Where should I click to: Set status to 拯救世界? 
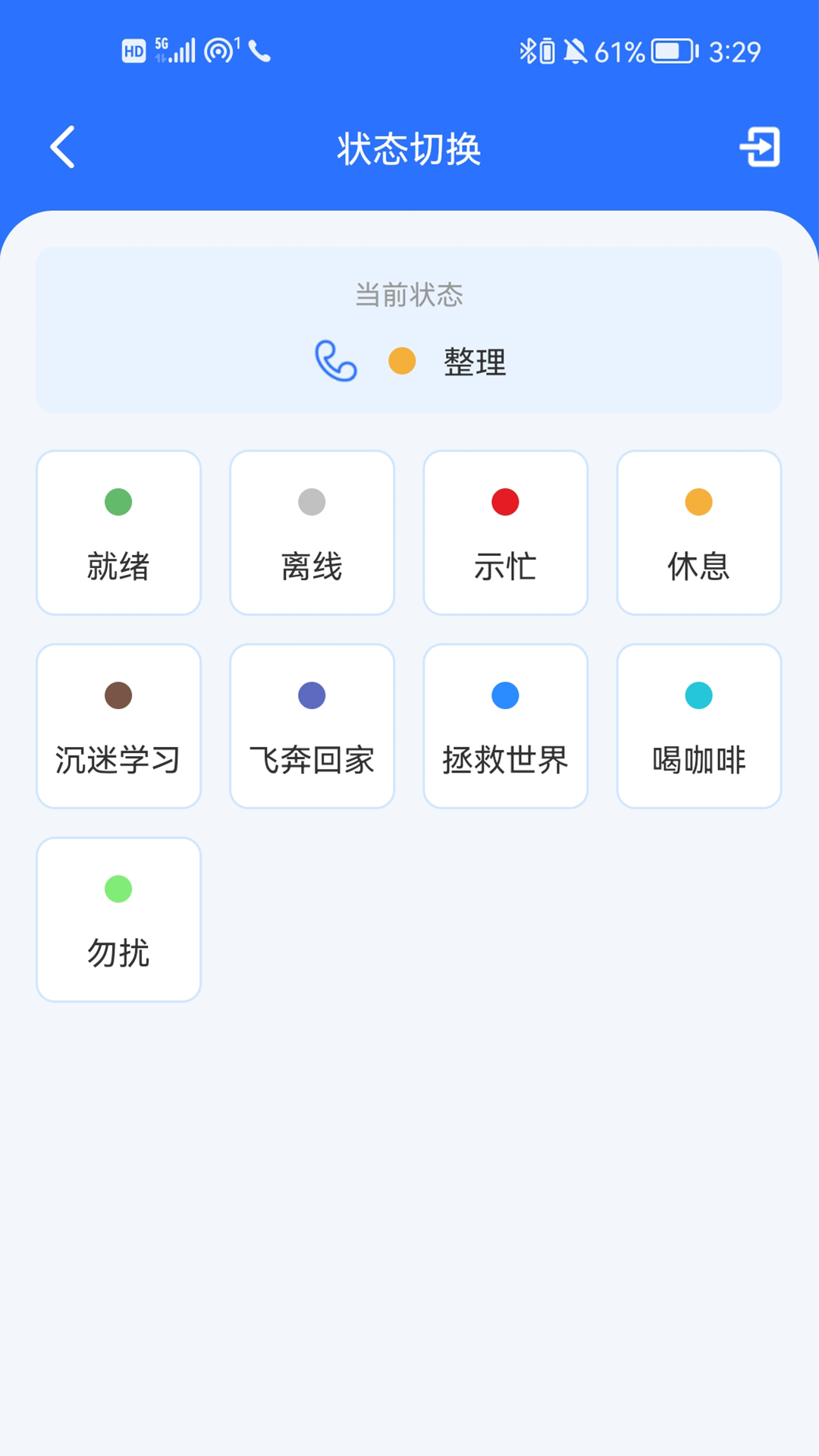(x=506, y=726)
